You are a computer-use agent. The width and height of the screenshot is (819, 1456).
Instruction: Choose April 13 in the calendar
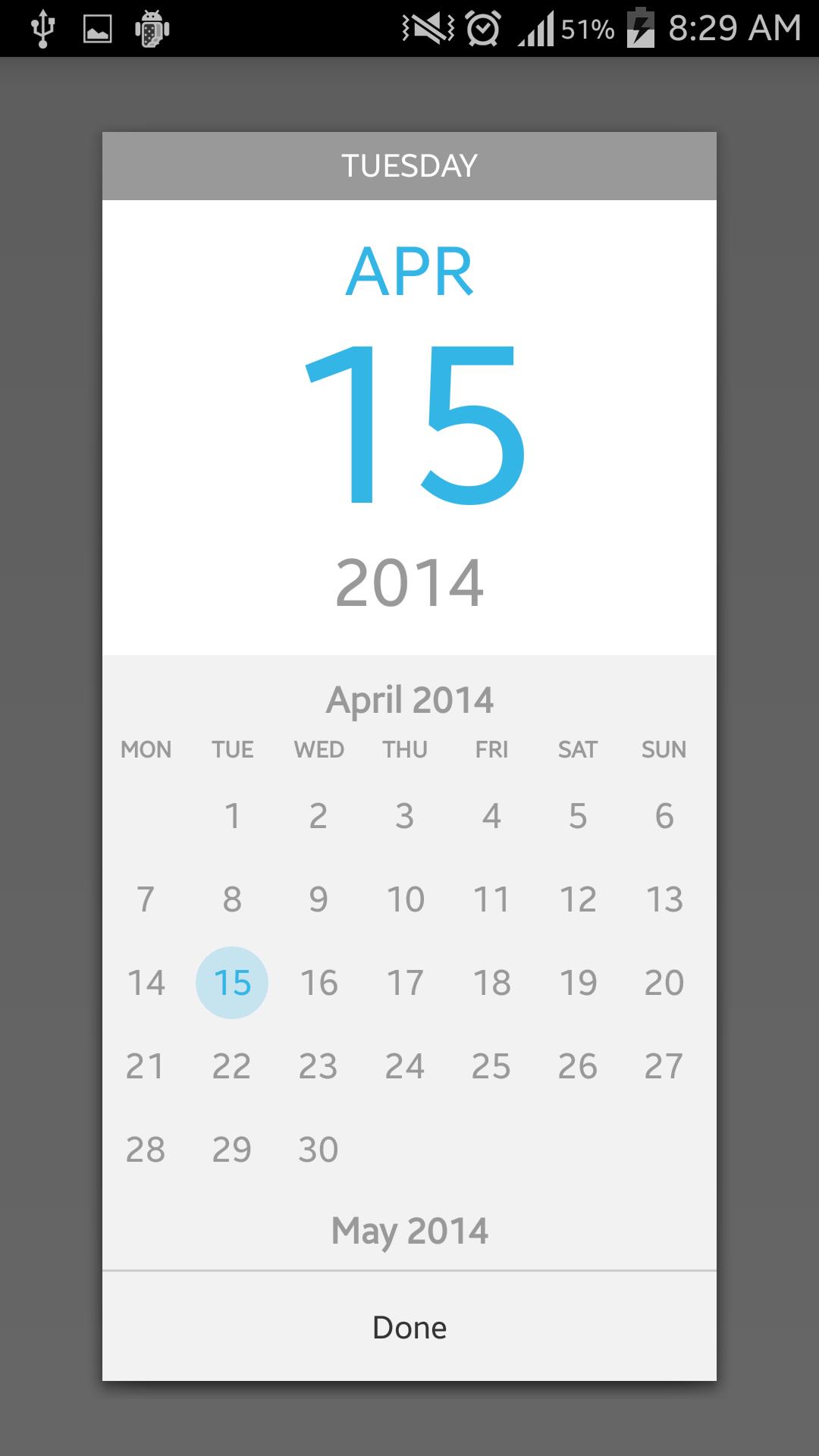(664, 899)
